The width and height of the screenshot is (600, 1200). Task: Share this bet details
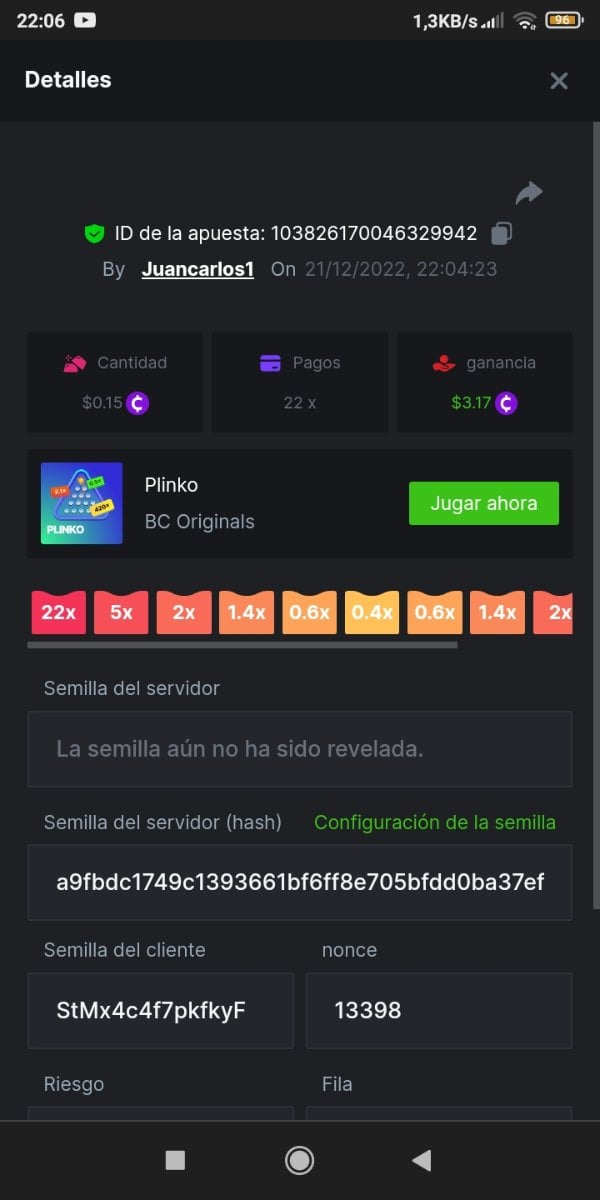(528, 192)
